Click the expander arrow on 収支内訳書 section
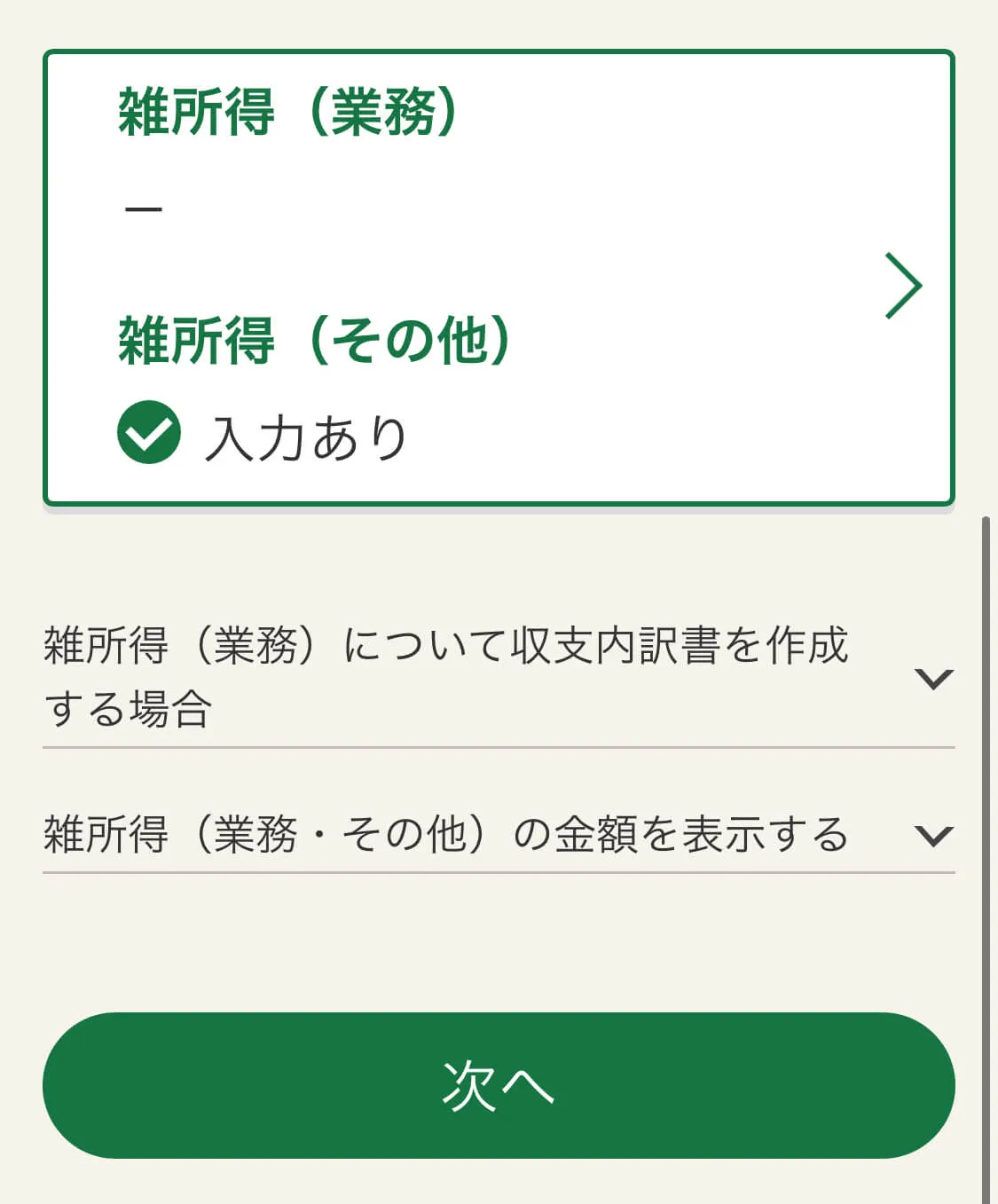Screen dimensions: 998x1204 click(x=932, y=680)
